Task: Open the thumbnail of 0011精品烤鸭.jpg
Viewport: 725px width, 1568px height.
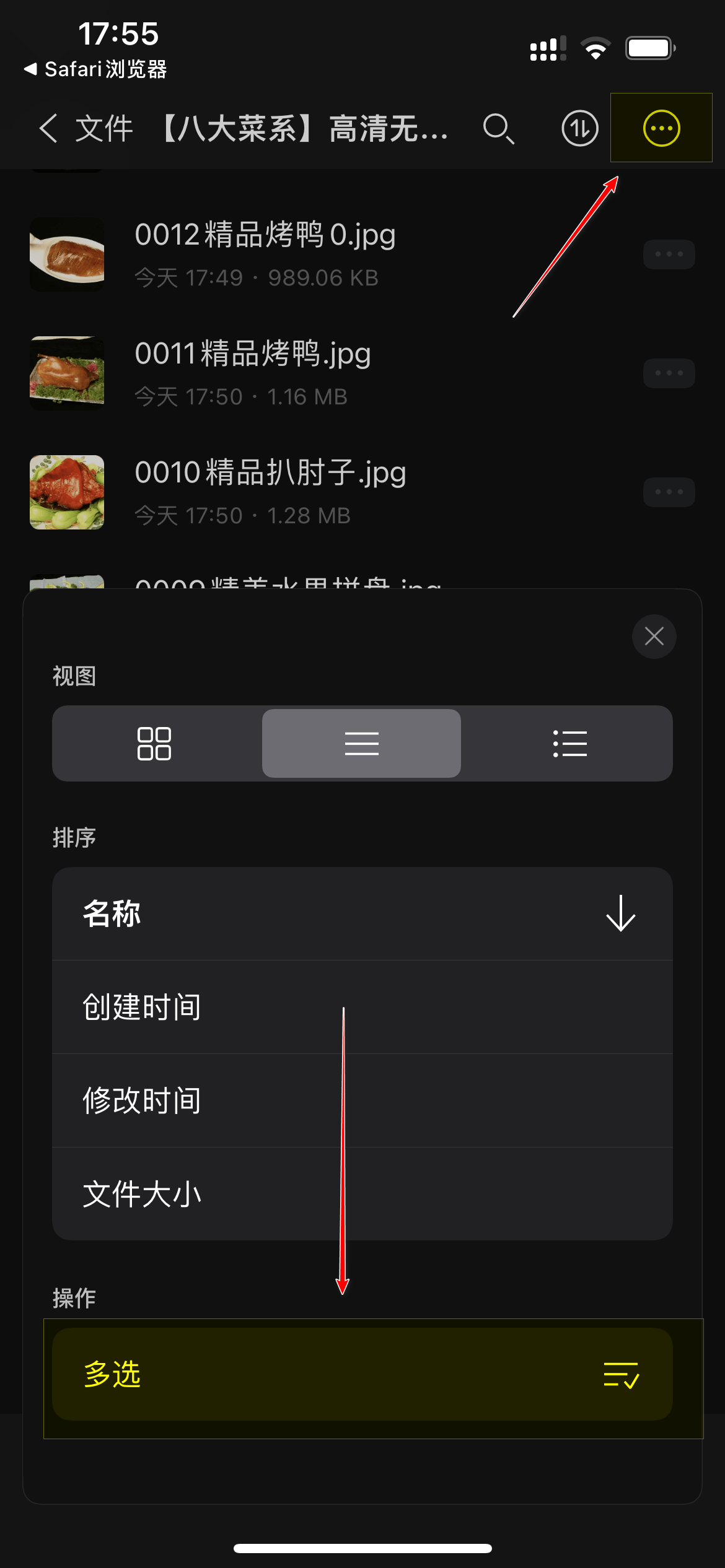Action: [x=66, y=373]
